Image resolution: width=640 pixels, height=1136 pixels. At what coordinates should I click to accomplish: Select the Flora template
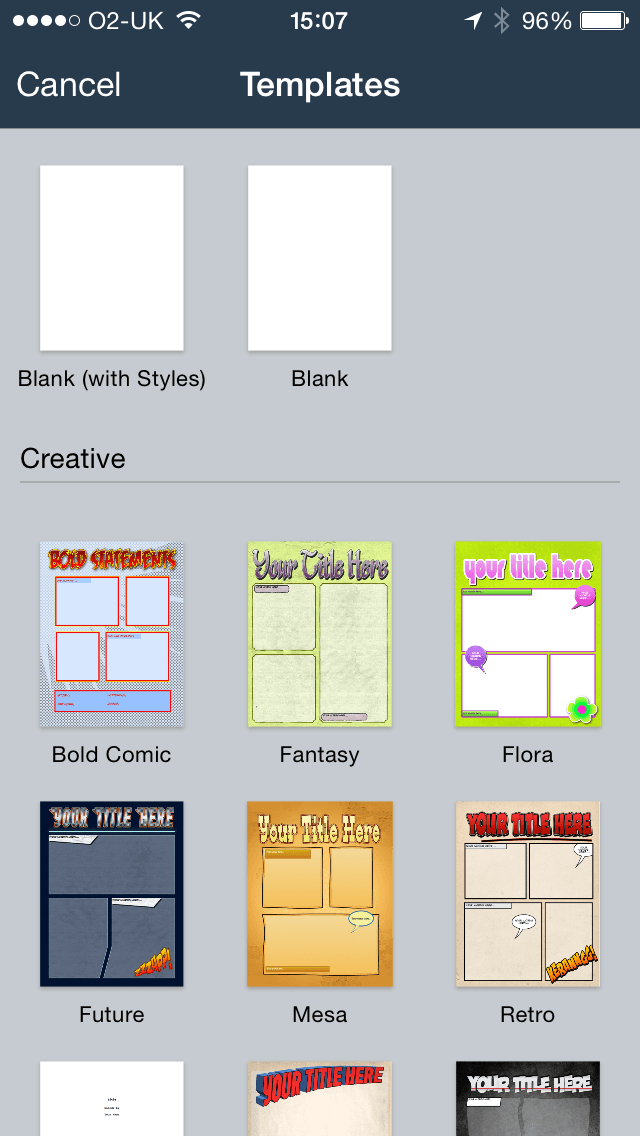[x=528, y=634]
